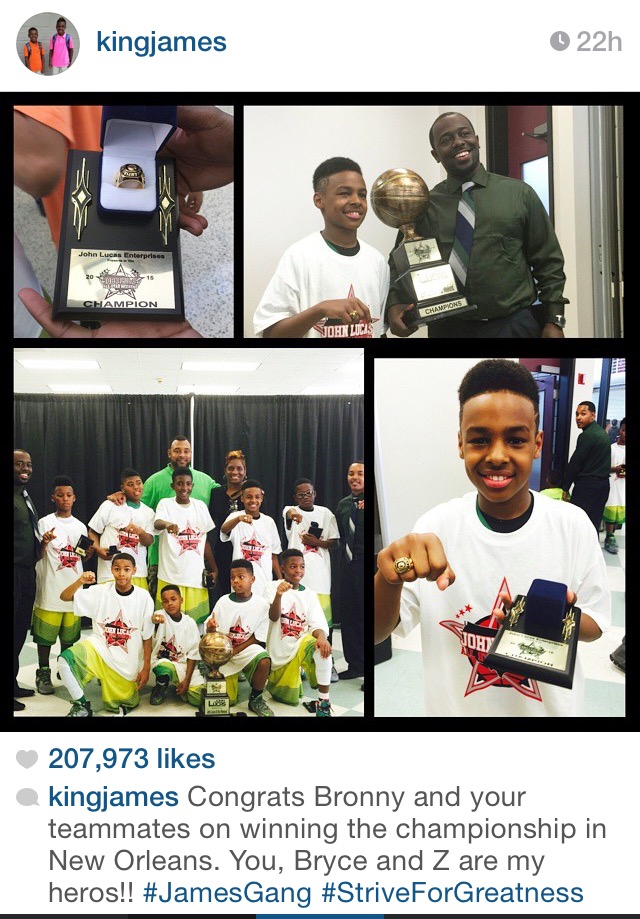The width and height of the screenshot is (640, 919).
Task: Open the #JamesGang hashtag
Action: (227, 893)
